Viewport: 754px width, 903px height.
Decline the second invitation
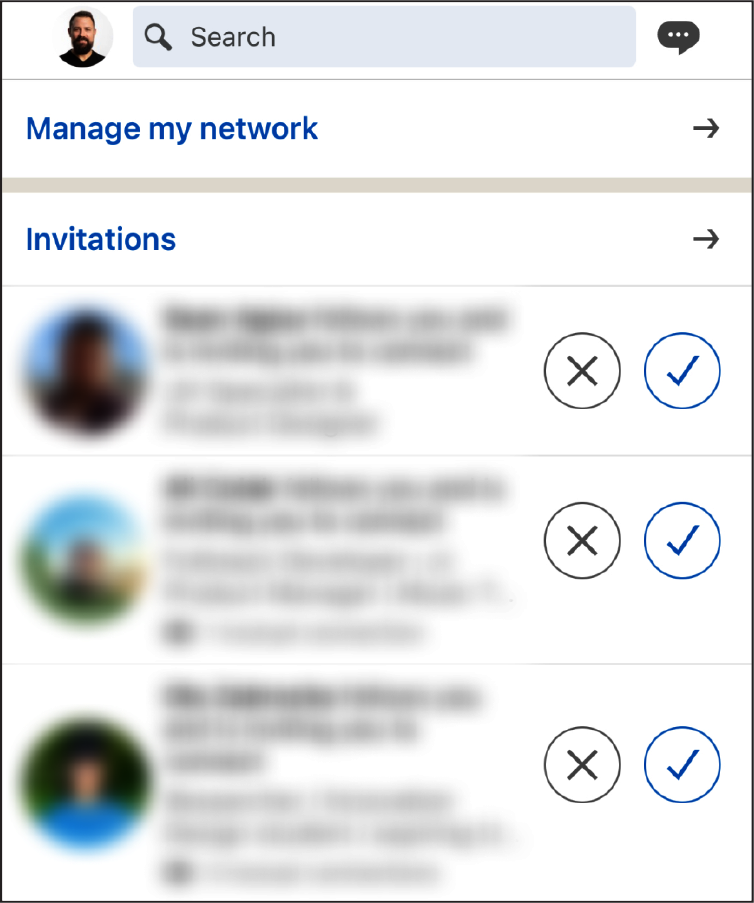coord(582,541)
